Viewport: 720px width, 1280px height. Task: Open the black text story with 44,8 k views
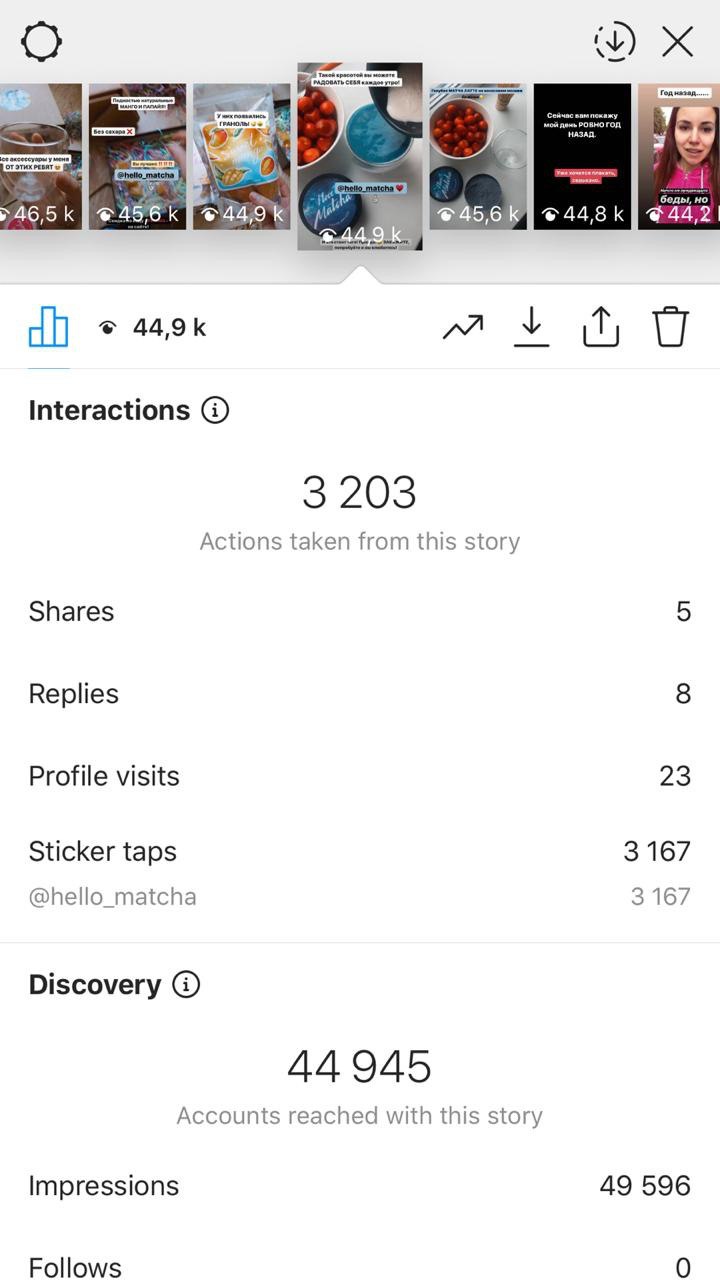(582, 157)
